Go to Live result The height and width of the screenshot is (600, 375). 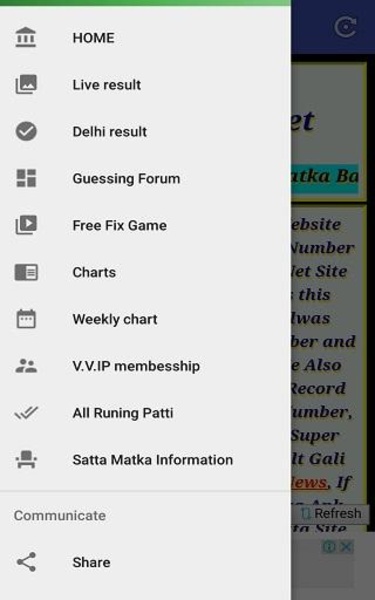[145, 85]
